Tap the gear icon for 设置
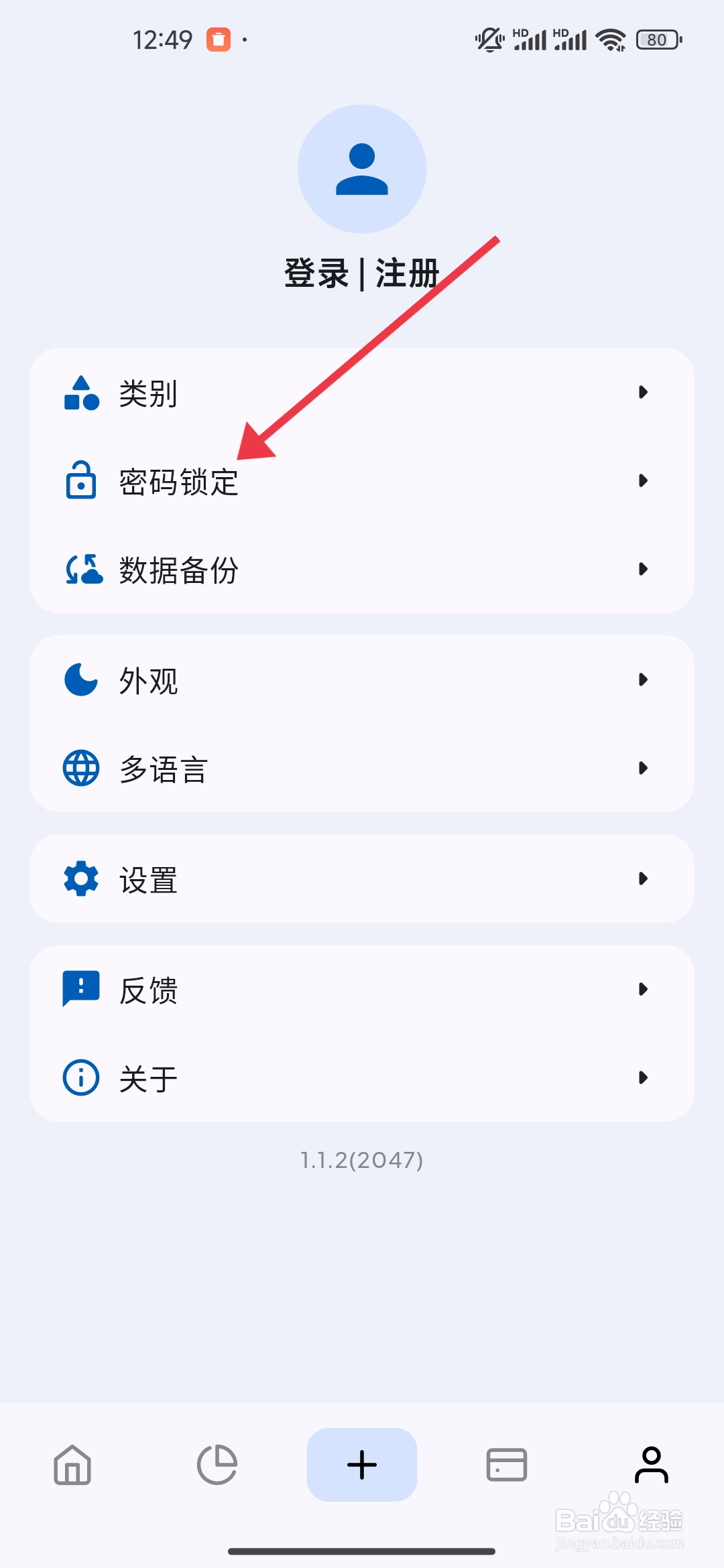The height and width of the screenshot is (1568, 724). tap(80, 879)
